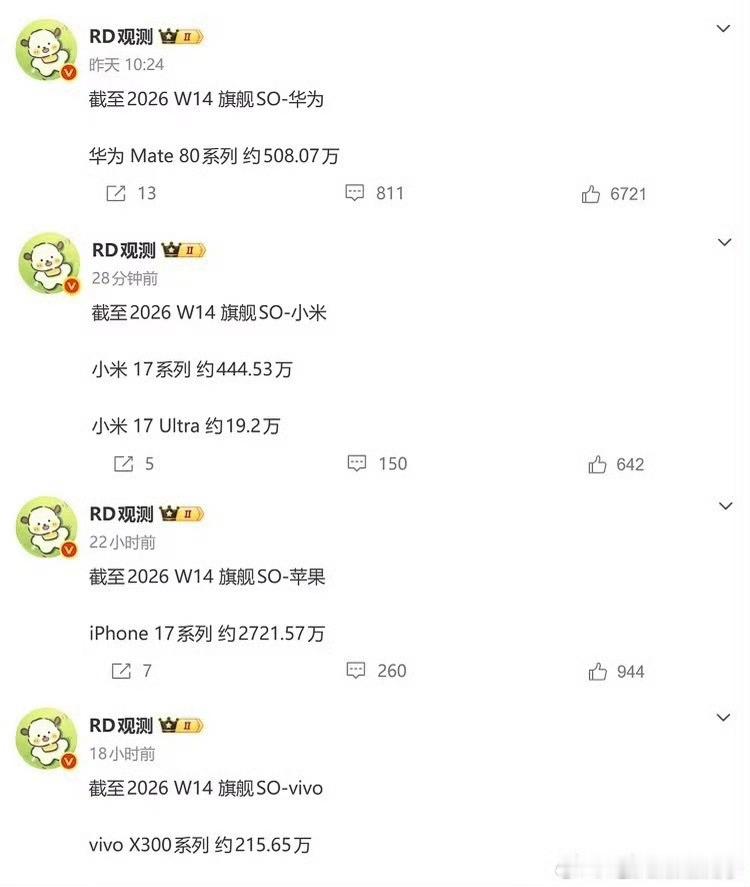Open comments on the Xiaomi 17 post

[356, 463]
